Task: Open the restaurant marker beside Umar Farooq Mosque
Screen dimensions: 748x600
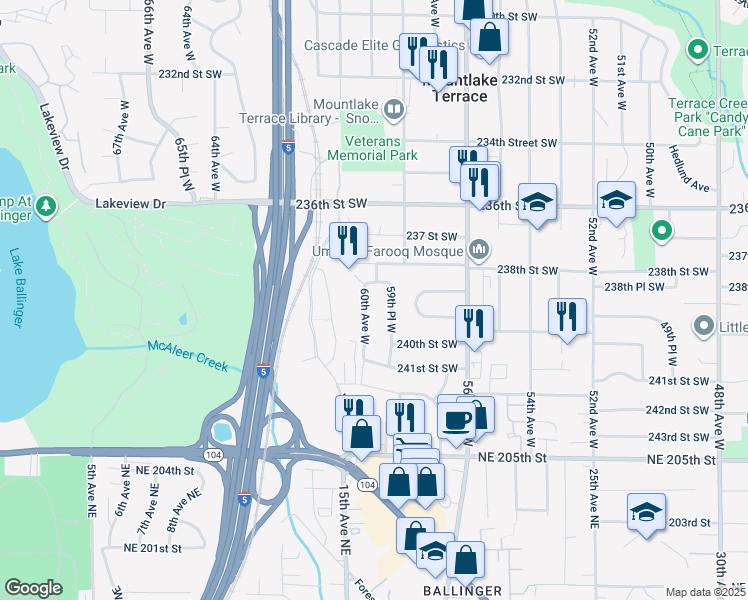Action: click(x=348, y=241)
